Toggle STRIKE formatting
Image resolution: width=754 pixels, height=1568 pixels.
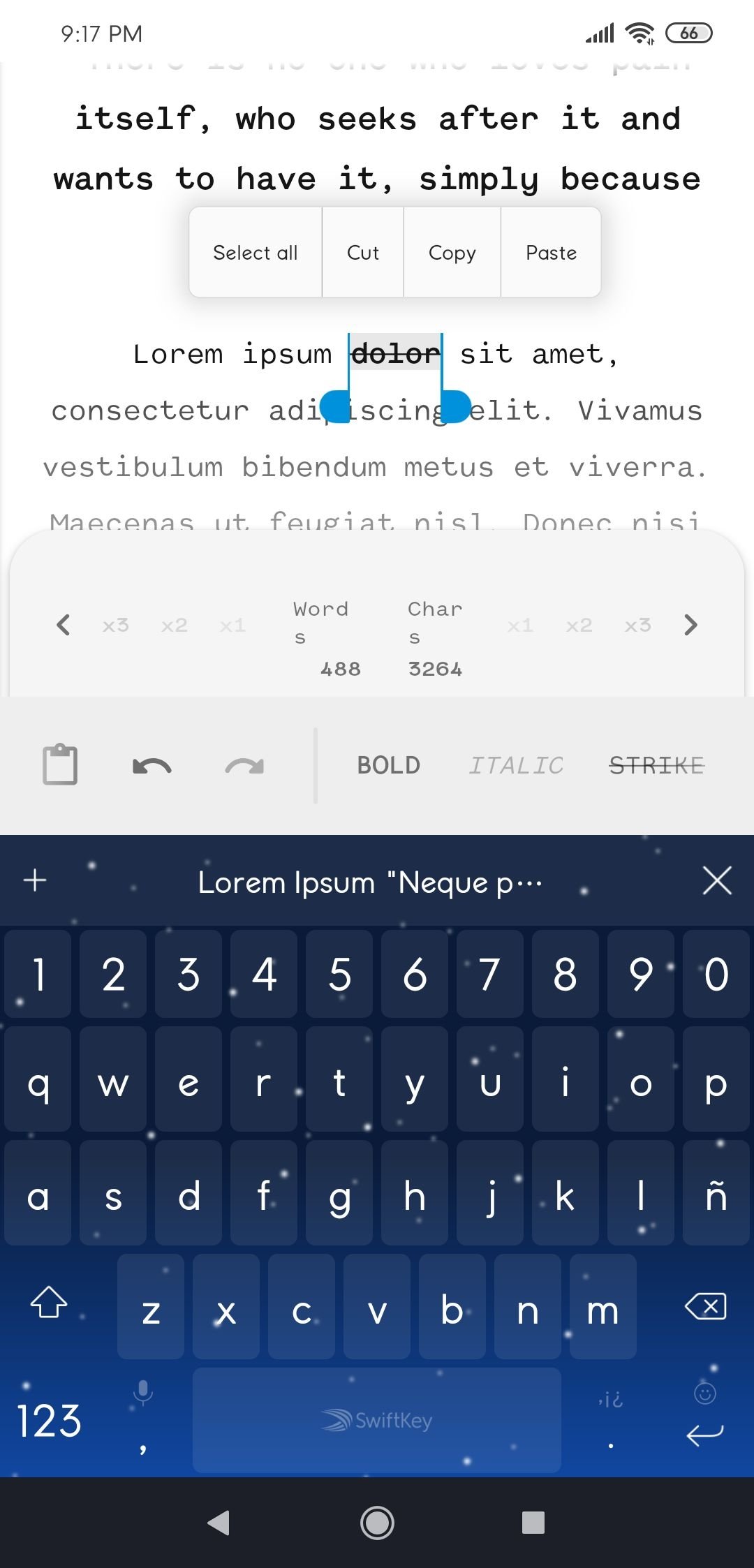click(656, 765)
